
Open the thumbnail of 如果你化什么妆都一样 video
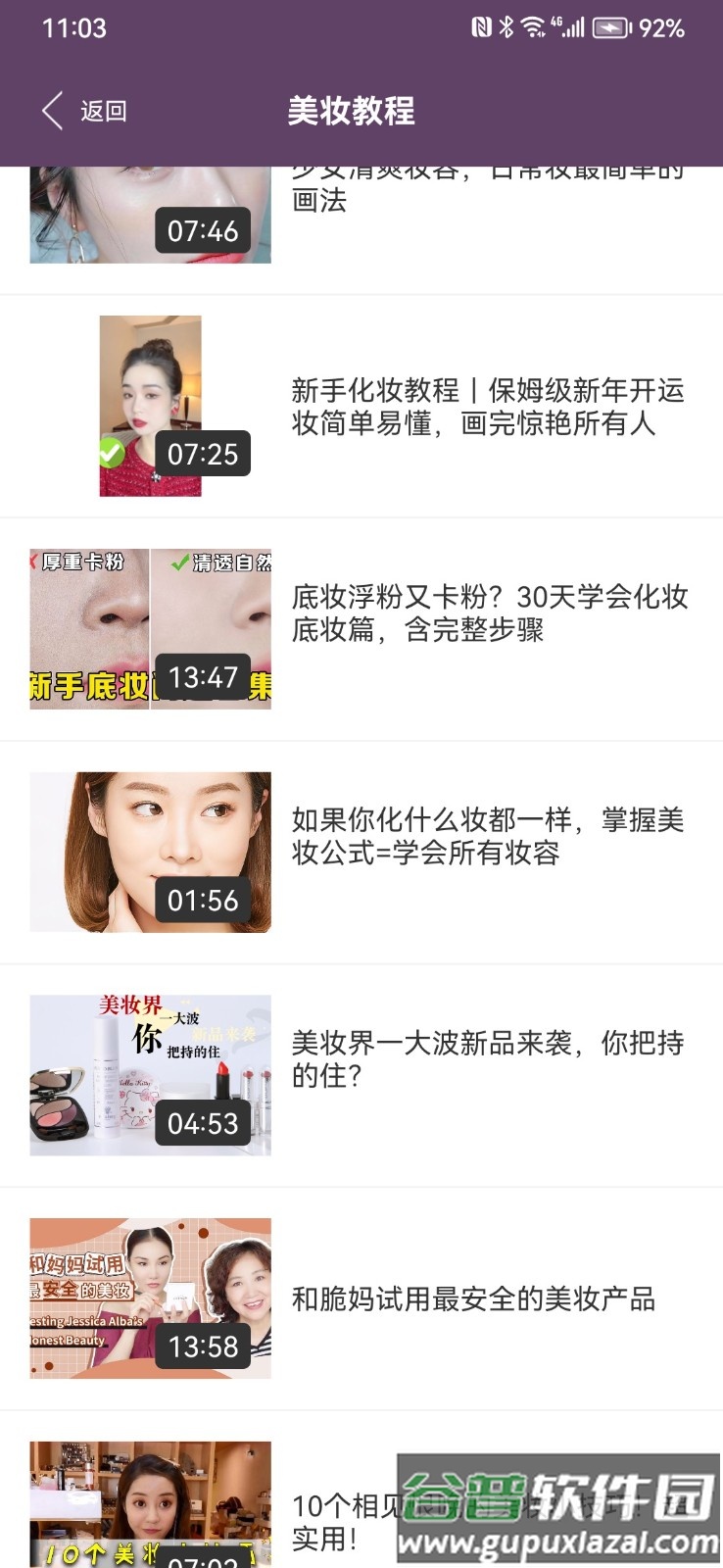(x=150, y=852)
